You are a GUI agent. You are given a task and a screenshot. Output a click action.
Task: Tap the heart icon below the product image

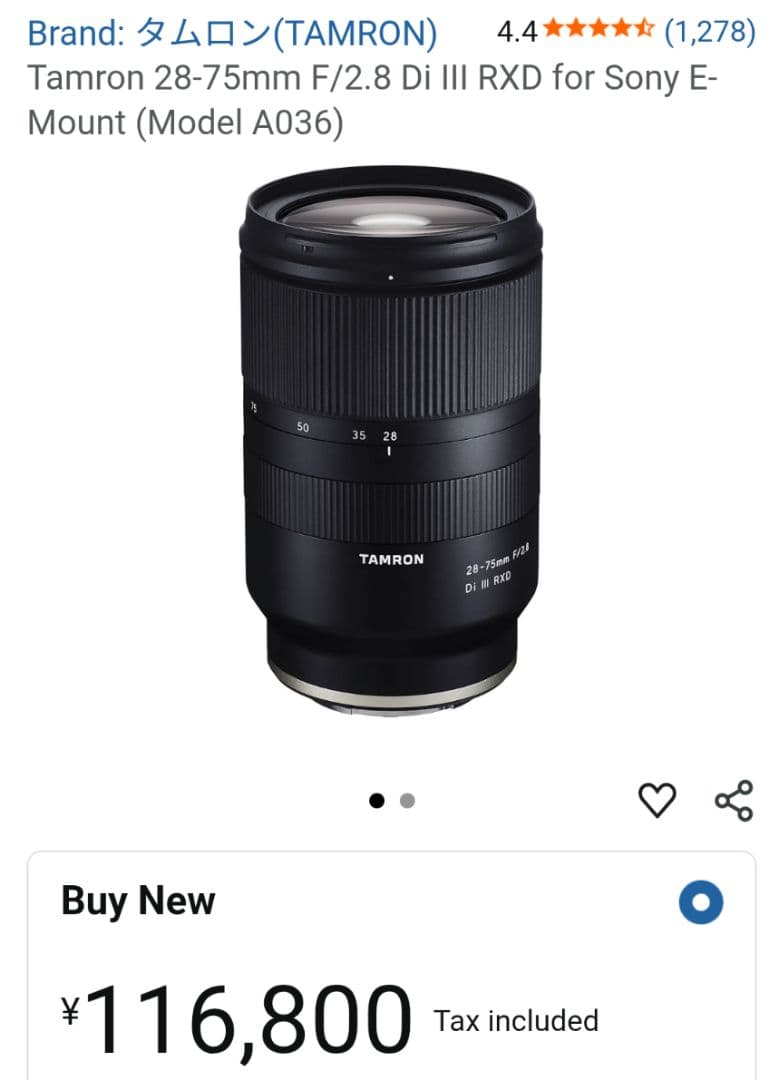coord(659,798)
